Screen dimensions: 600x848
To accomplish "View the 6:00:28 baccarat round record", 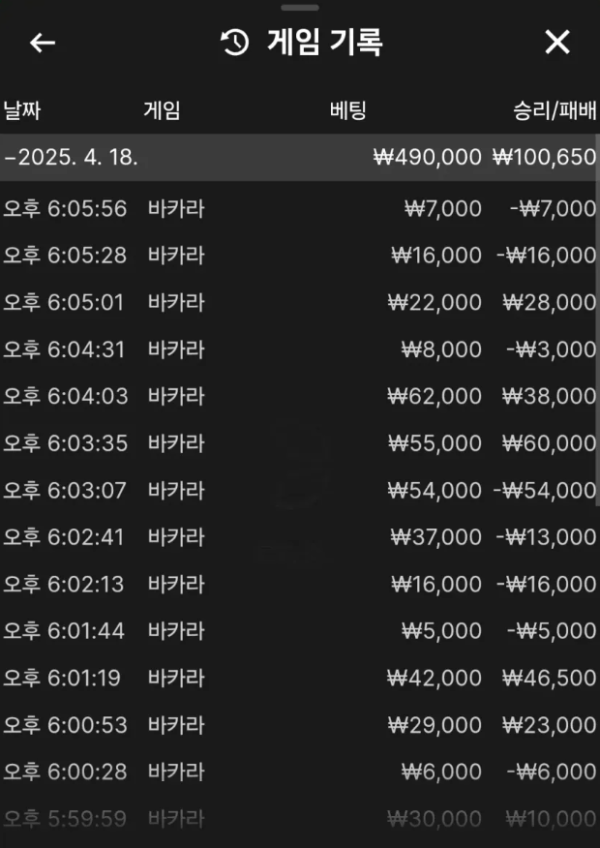I will pyautogui.click(x=300, y=772).
